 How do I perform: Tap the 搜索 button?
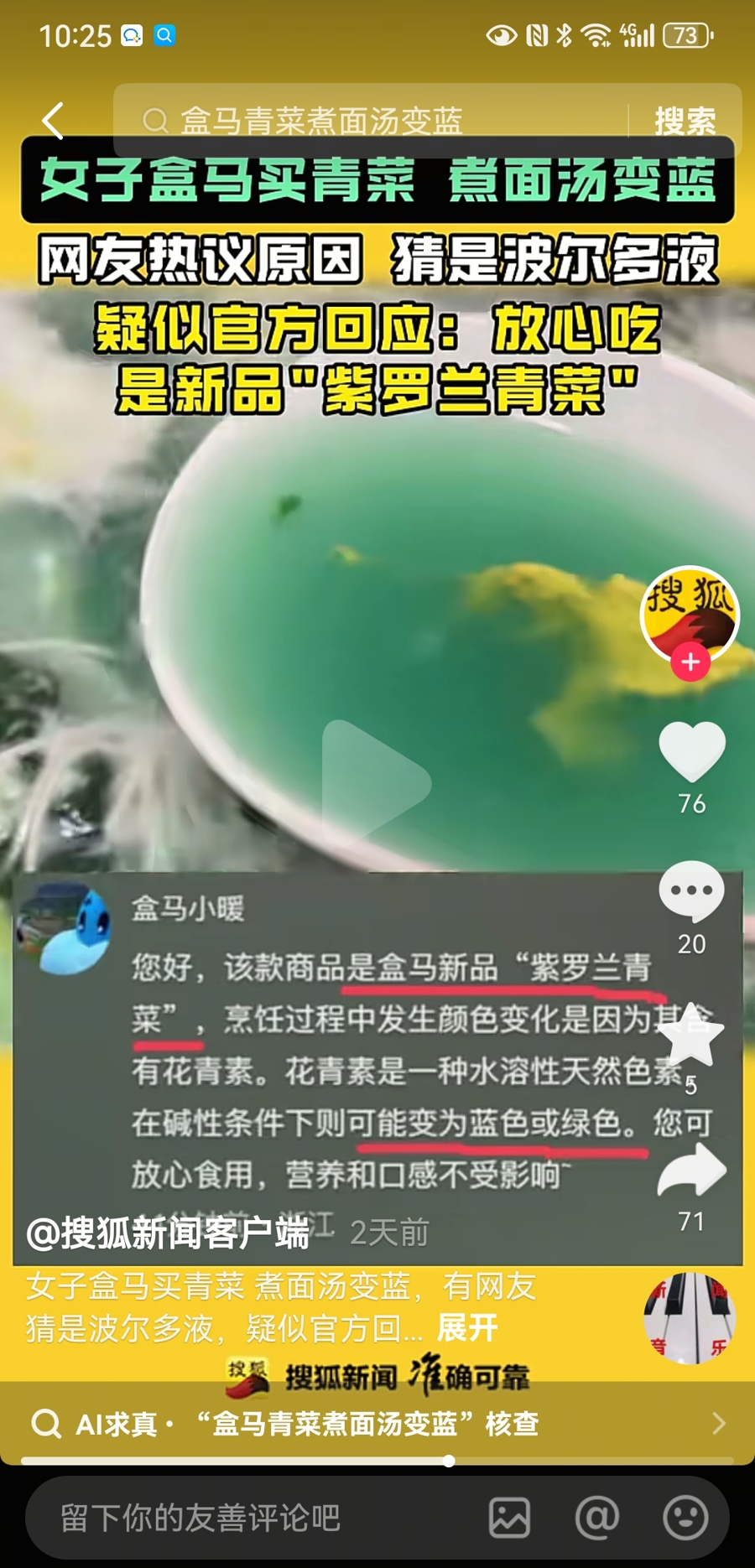[x=685, y=121]
